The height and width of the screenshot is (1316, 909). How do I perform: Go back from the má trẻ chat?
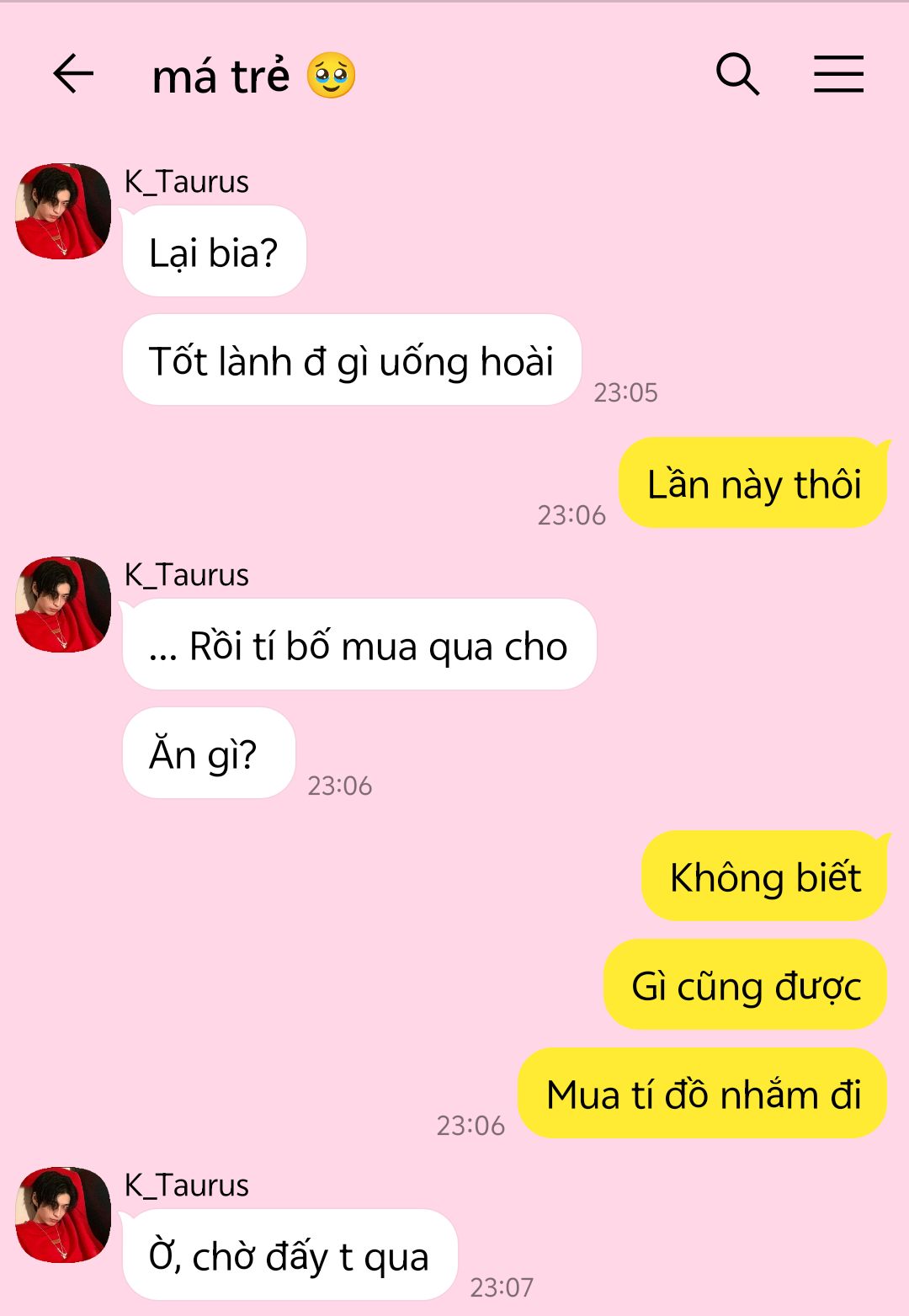pos(73,74)
